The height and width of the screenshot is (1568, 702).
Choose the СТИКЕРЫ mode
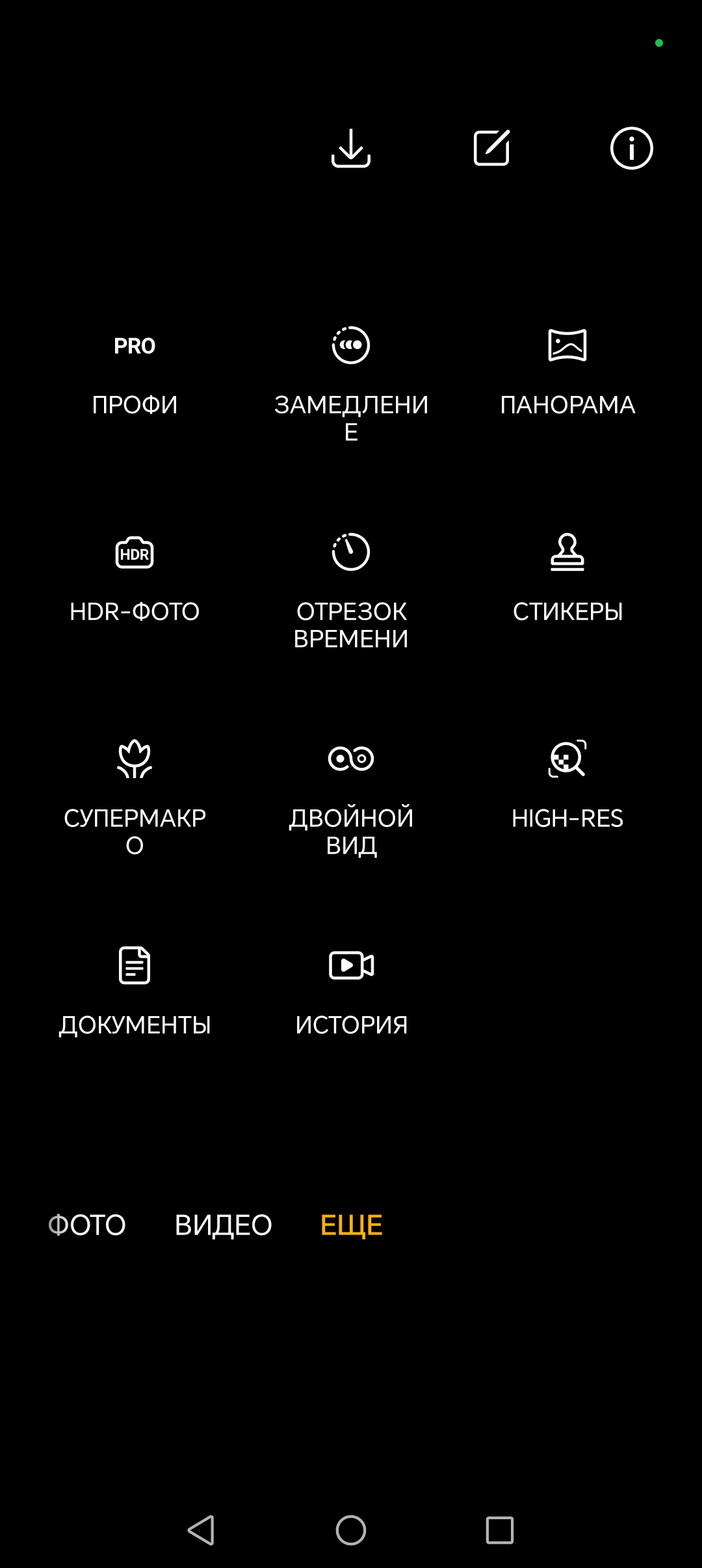(x=567, y=581)
